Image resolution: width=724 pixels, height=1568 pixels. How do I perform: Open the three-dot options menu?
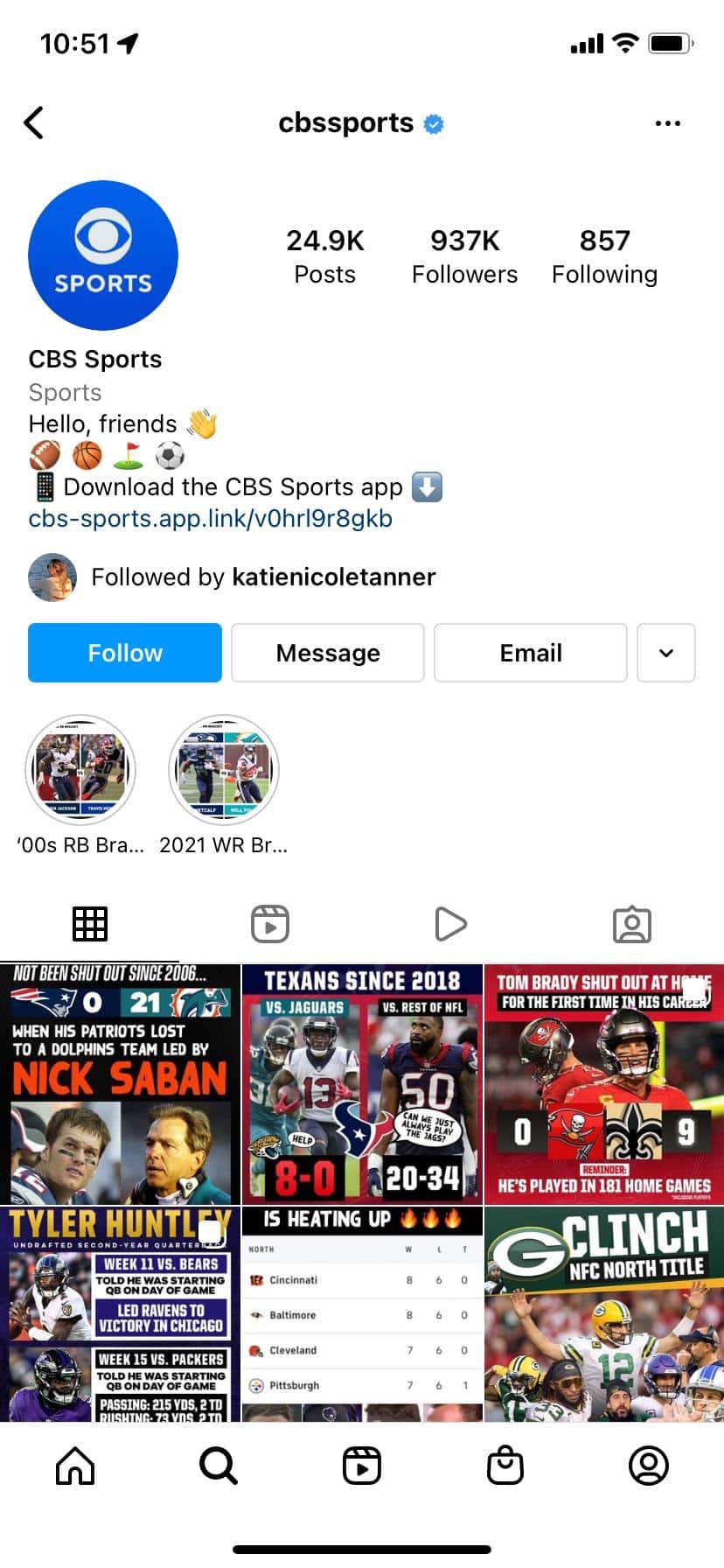click(667, 123)
